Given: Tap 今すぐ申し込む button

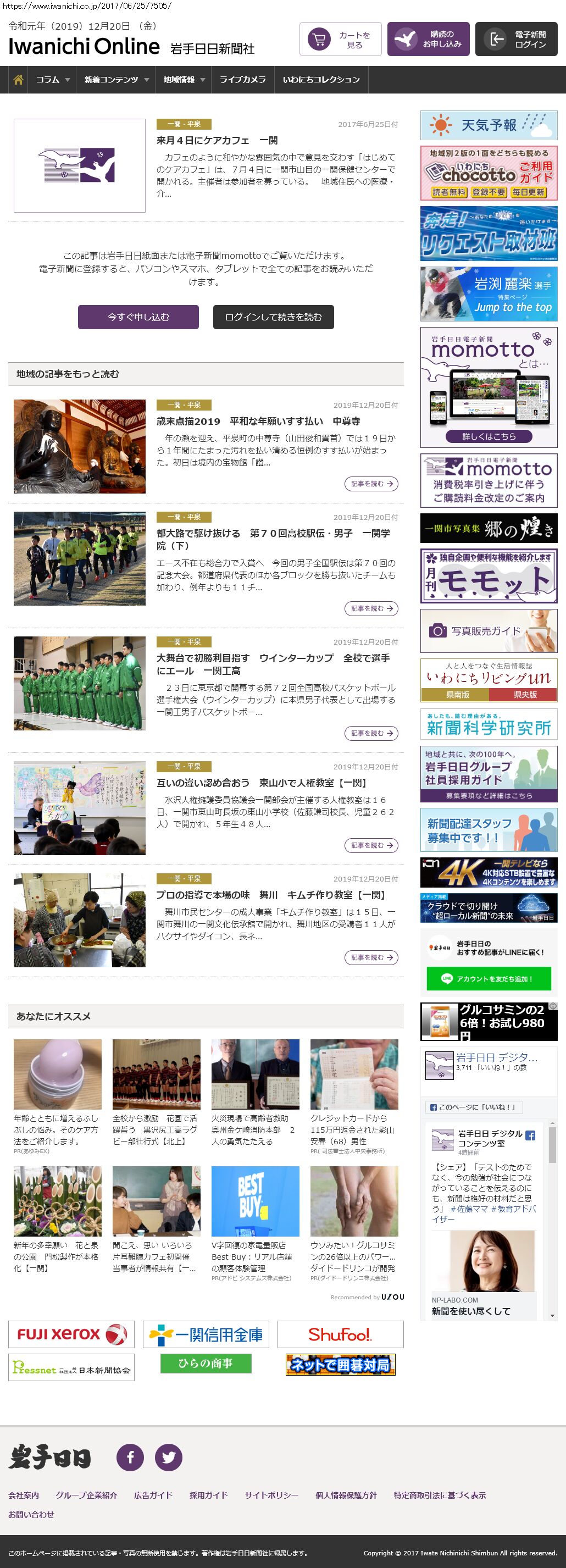Looking at the screenshot, I should pyautogui.click(x=138, y=317).
